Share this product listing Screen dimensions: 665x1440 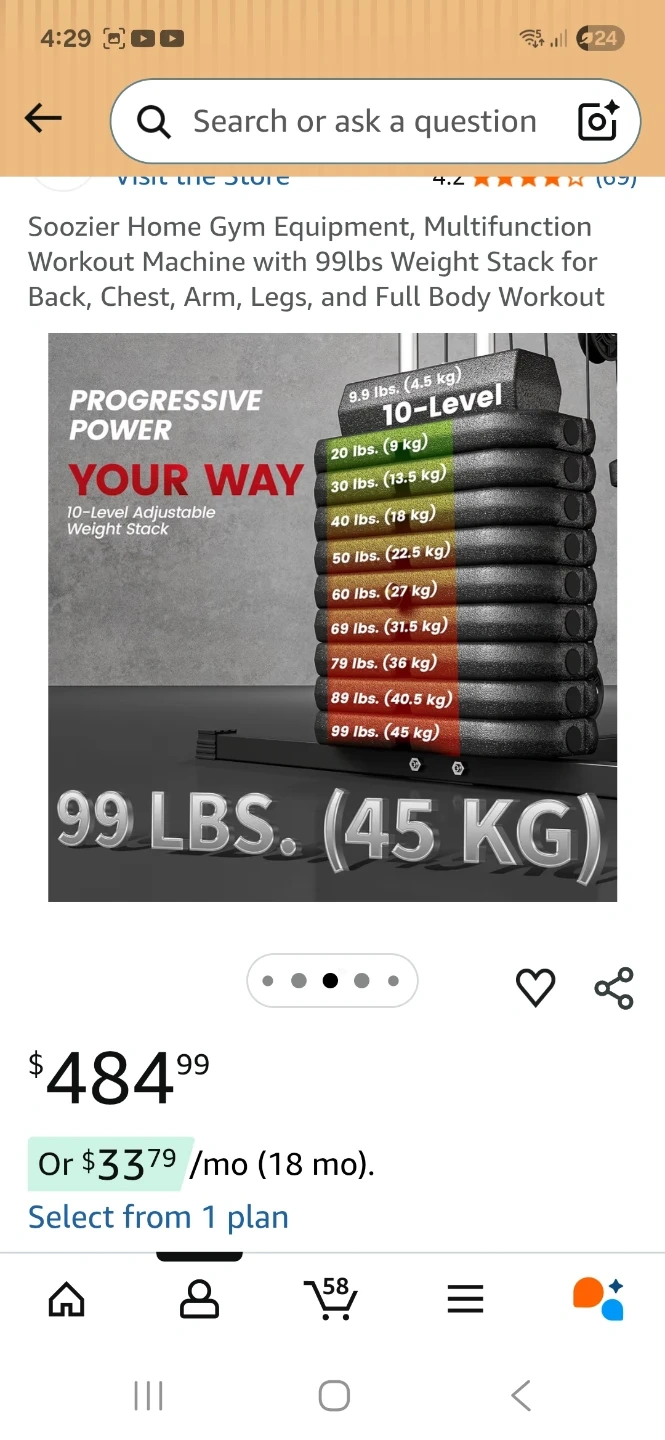pos(613,988)
